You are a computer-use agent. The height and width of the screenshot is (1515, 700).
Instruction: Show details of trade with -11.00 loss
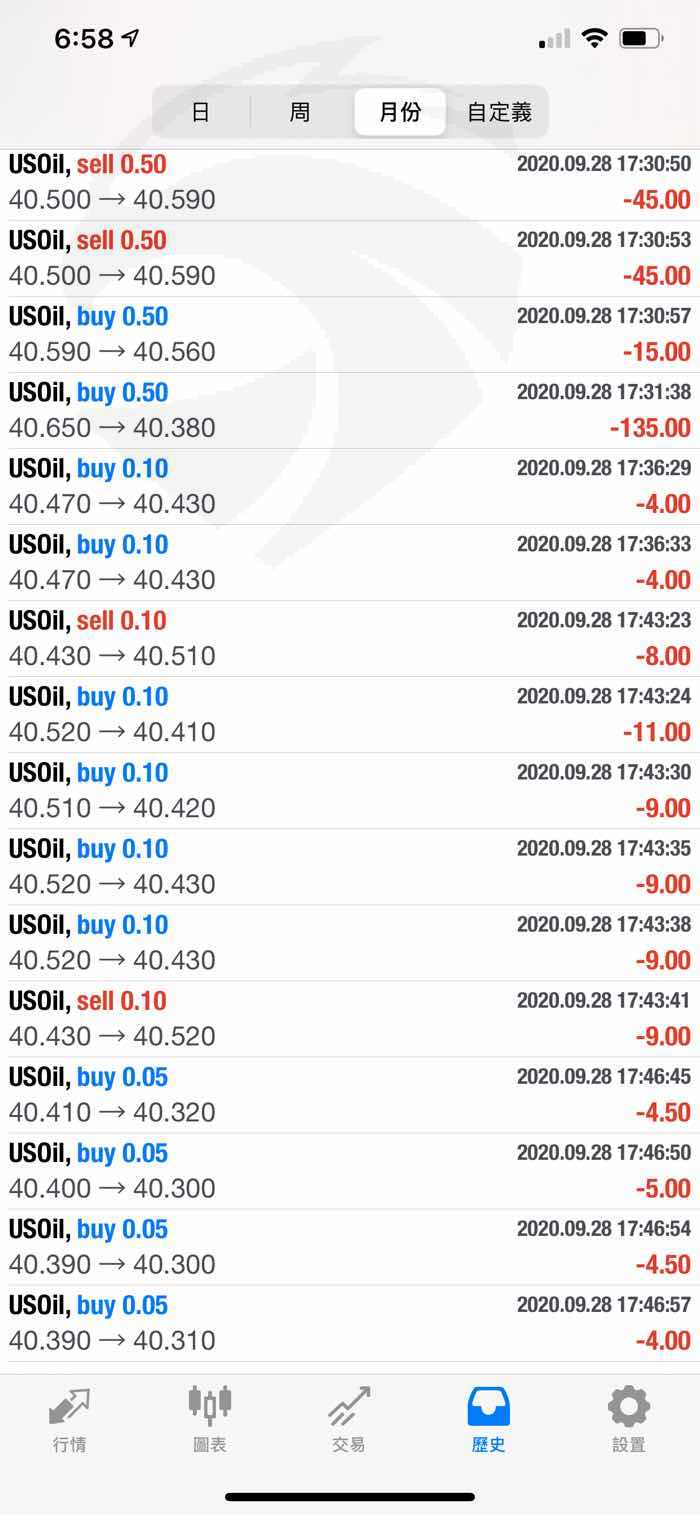(x=350, y=715)
